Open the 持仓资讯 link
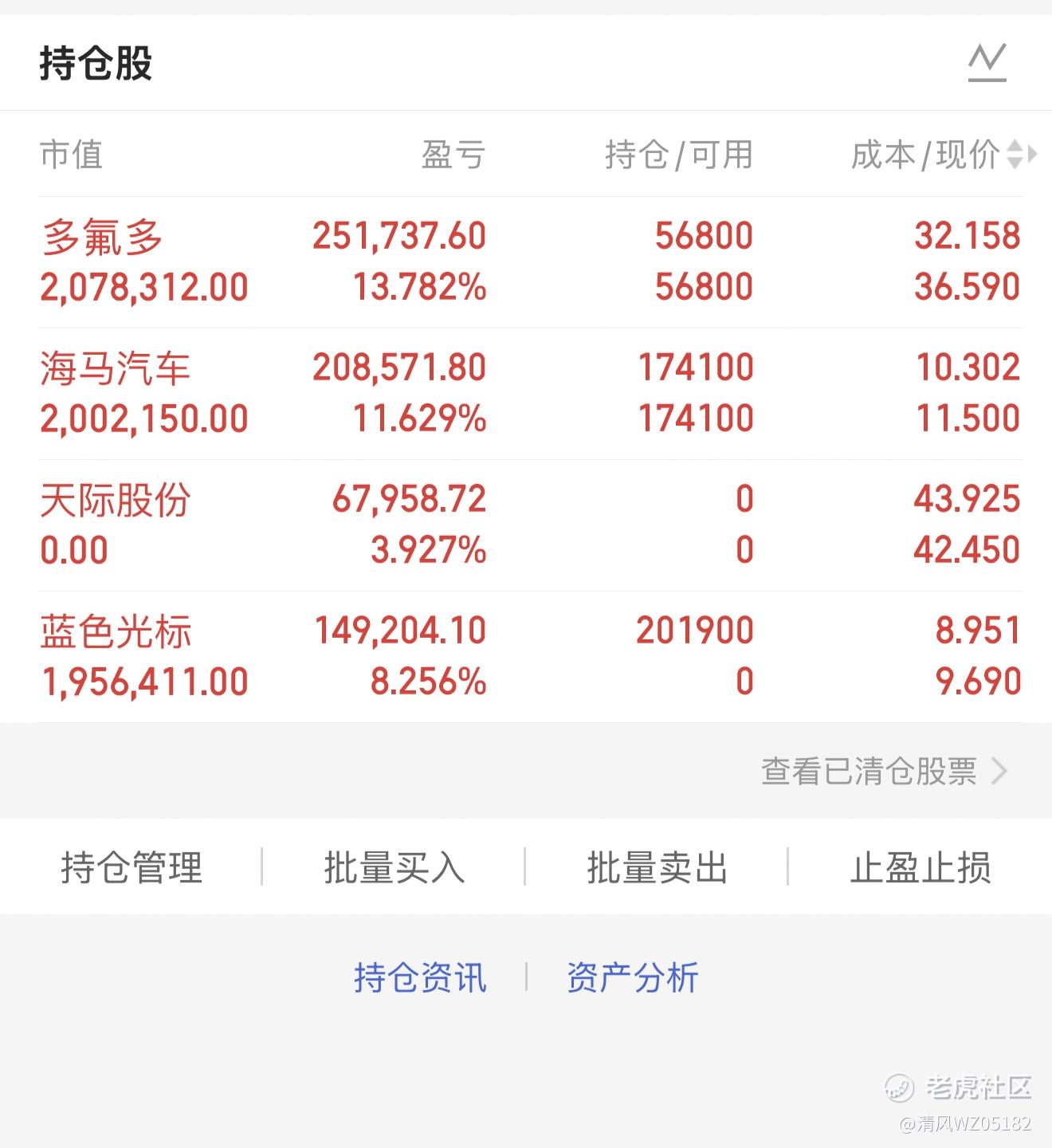Screen dimensions: 1052x1148 click(x=420, y=977)
